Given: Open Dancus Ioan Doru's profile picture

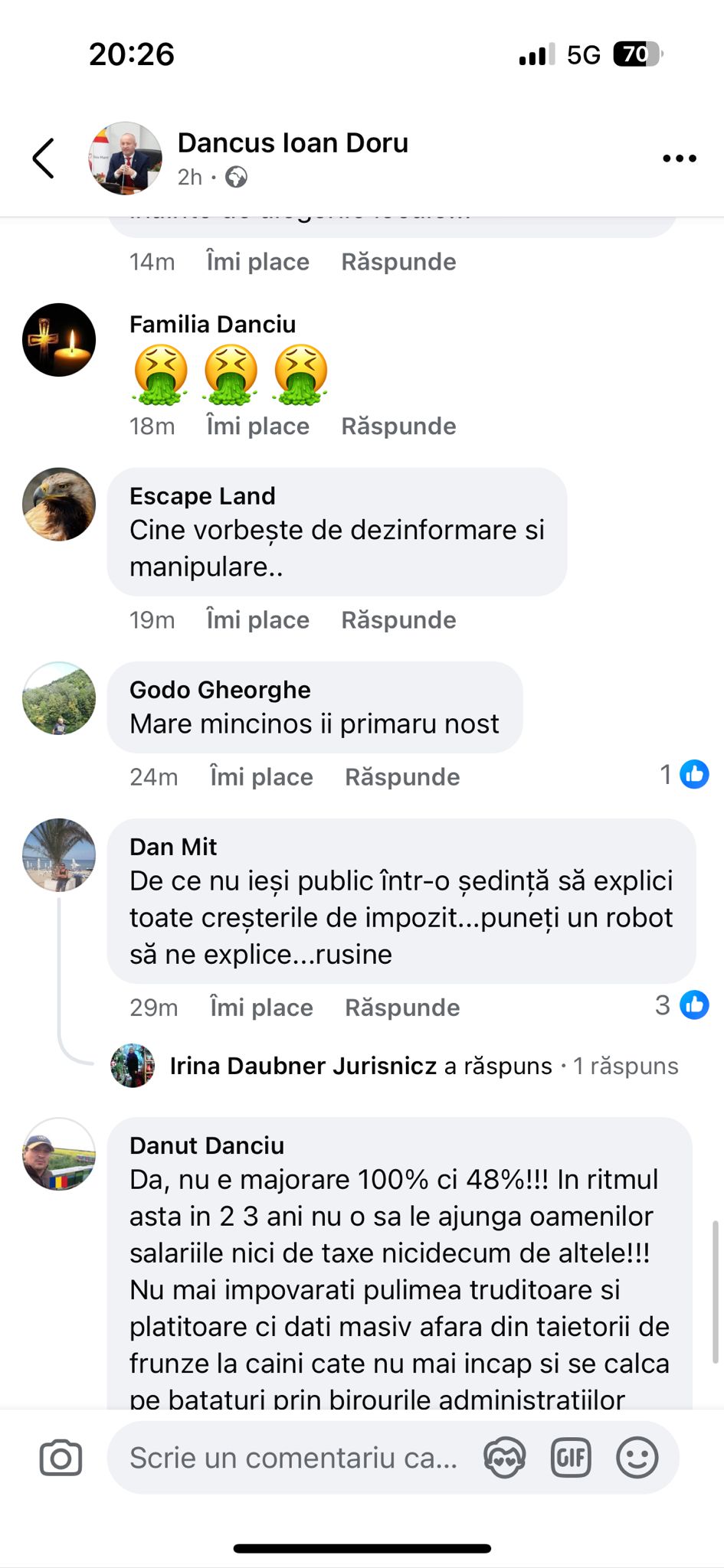Looking at the screenshot, I should click(126, 158).
